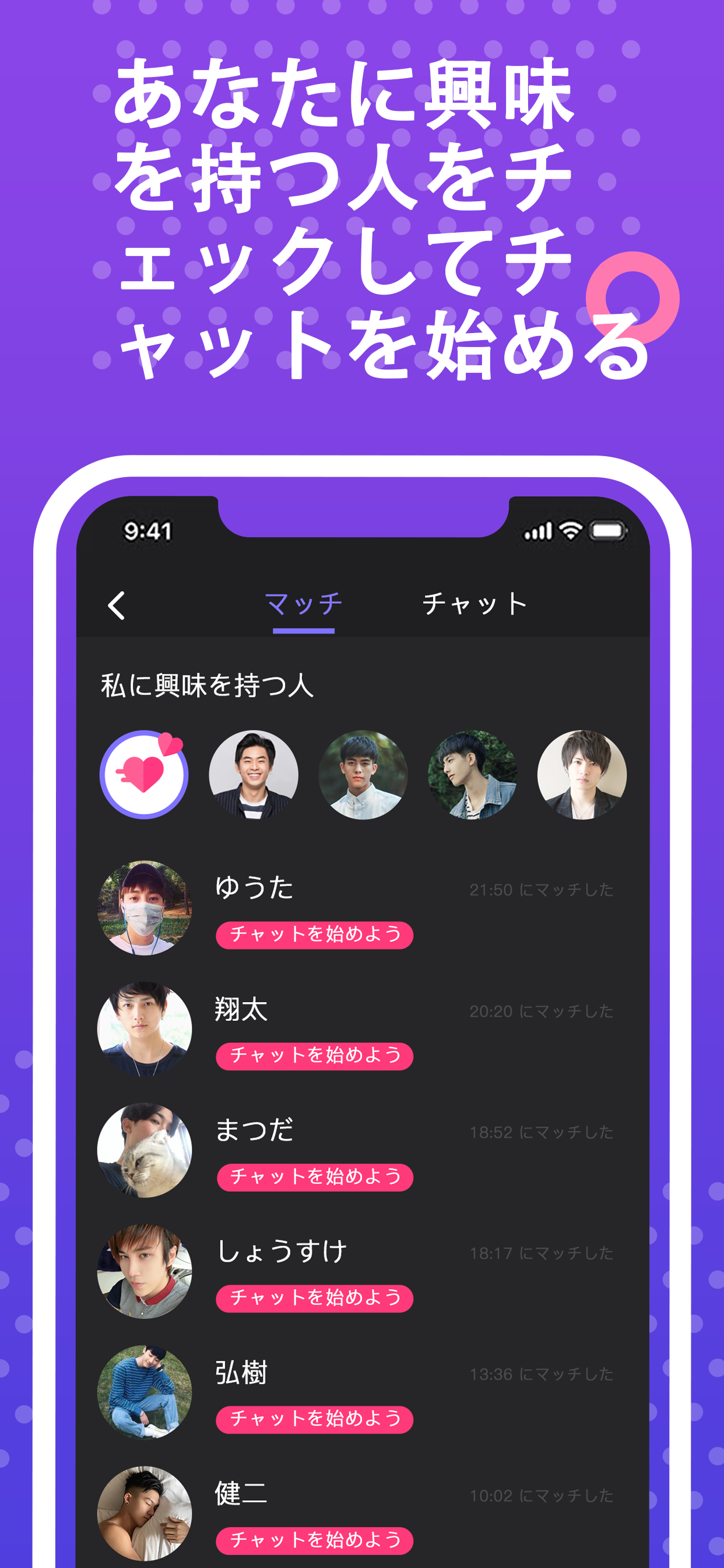This screenshot has height=1568, width=724.
Task: Navigate back with the chevron arrow
Action: pos(117,605)
